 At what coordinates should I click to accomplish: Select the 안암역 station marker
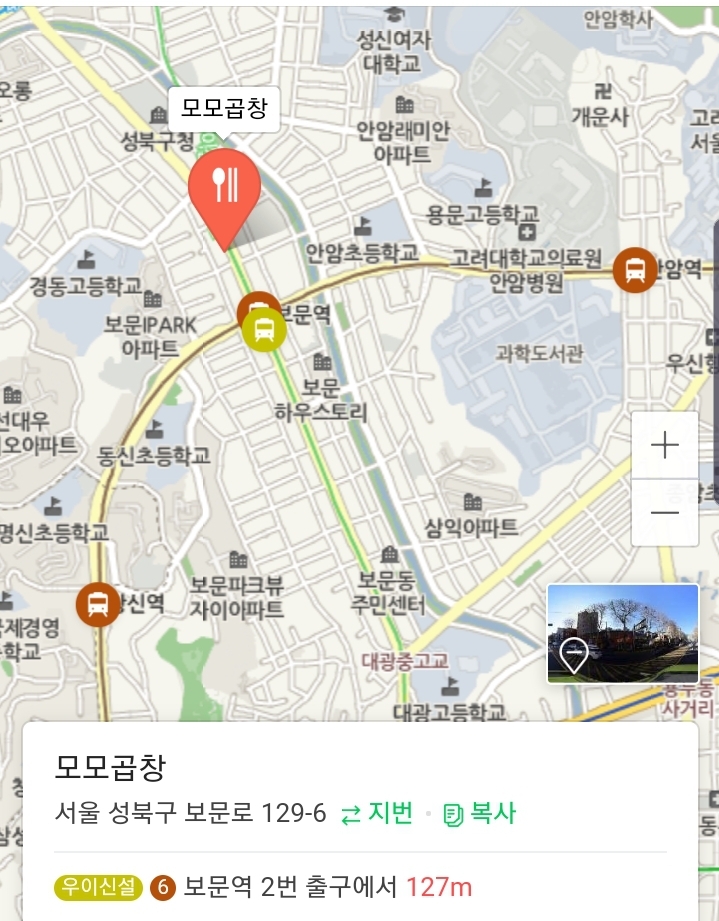pyautogui.click(x=635, y=269)
